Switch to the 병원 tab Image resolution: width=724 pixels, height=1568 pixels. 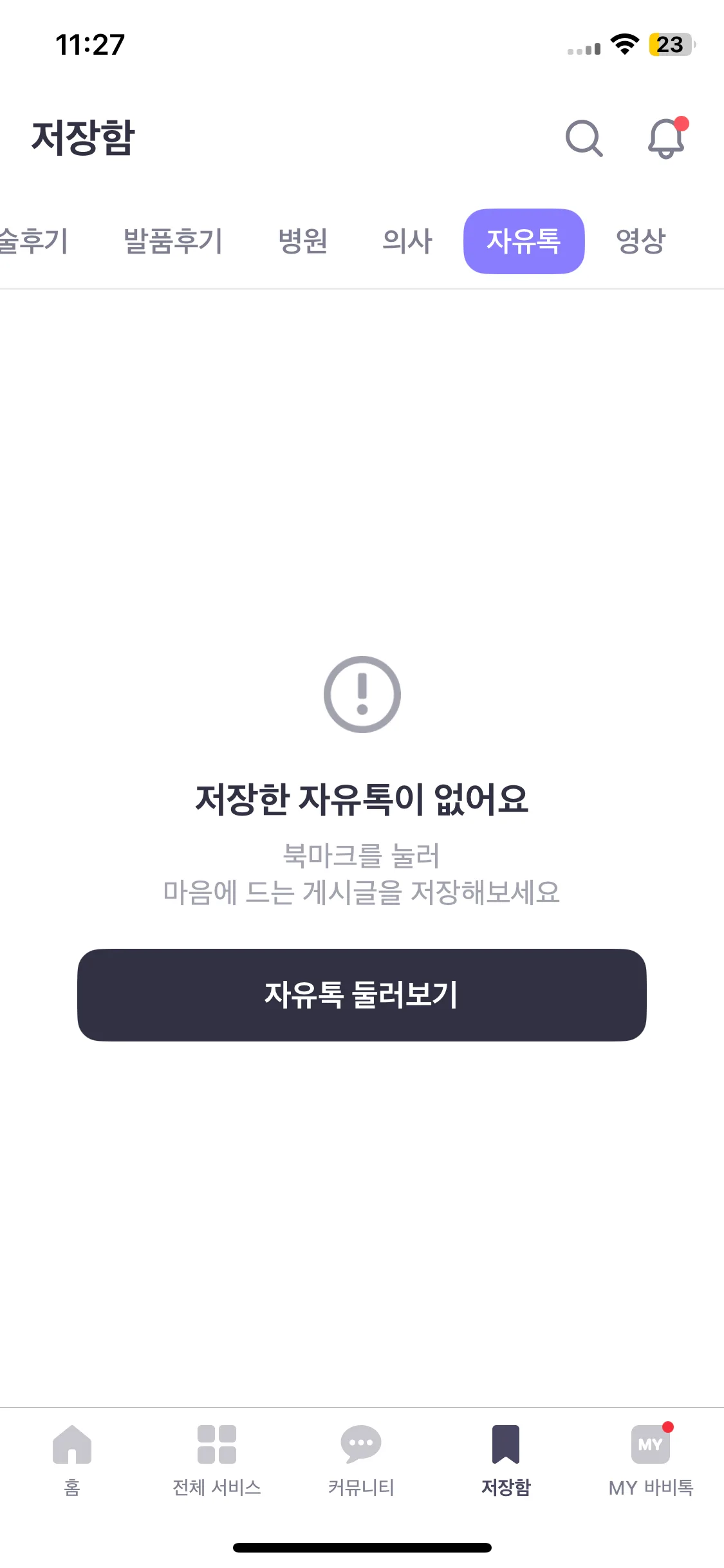[x=303, y=241]
